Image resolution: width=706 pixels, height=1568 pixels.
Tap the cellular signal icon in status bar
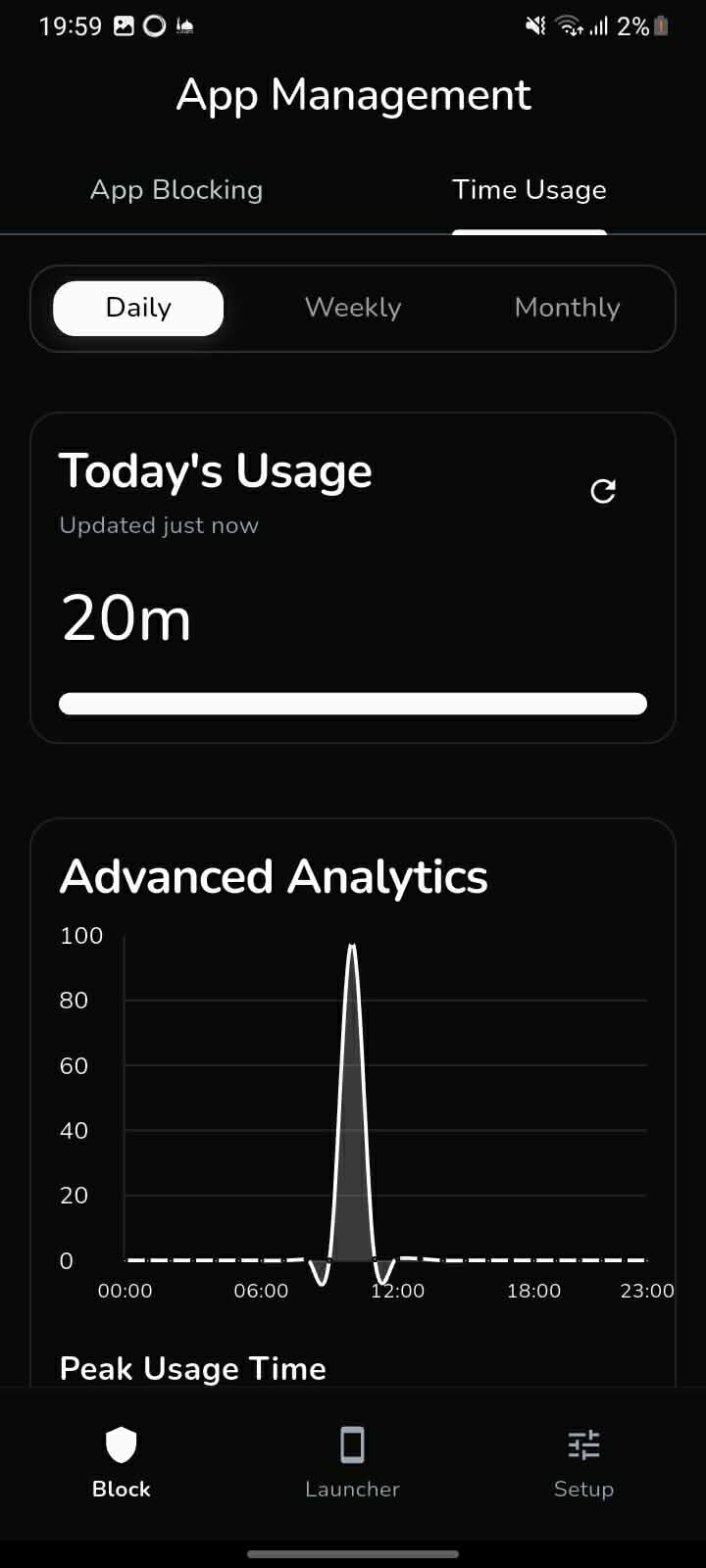tap(600, 25)
